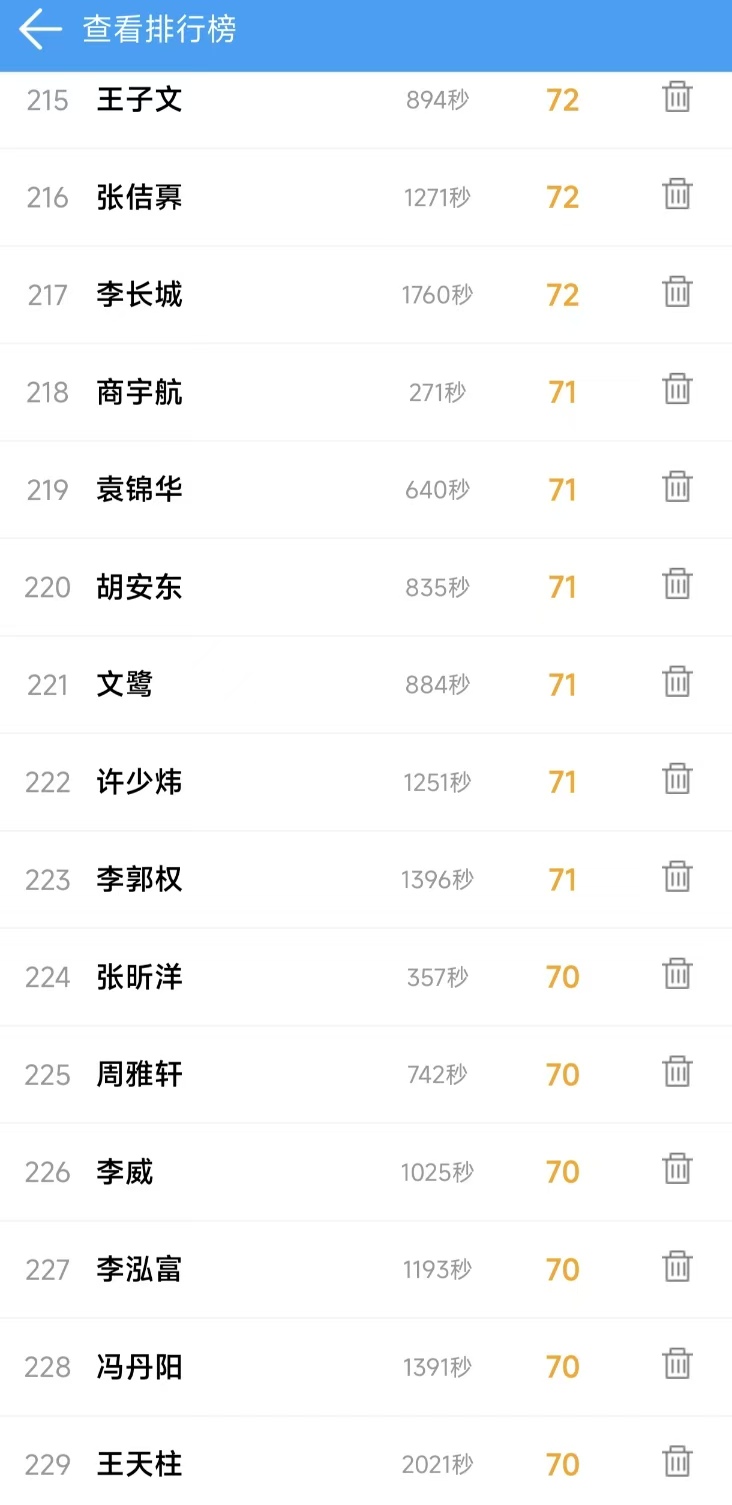732x1505 pixels.
Task: Remove 李长城 from the leaderboard
Action: (677, 292)
